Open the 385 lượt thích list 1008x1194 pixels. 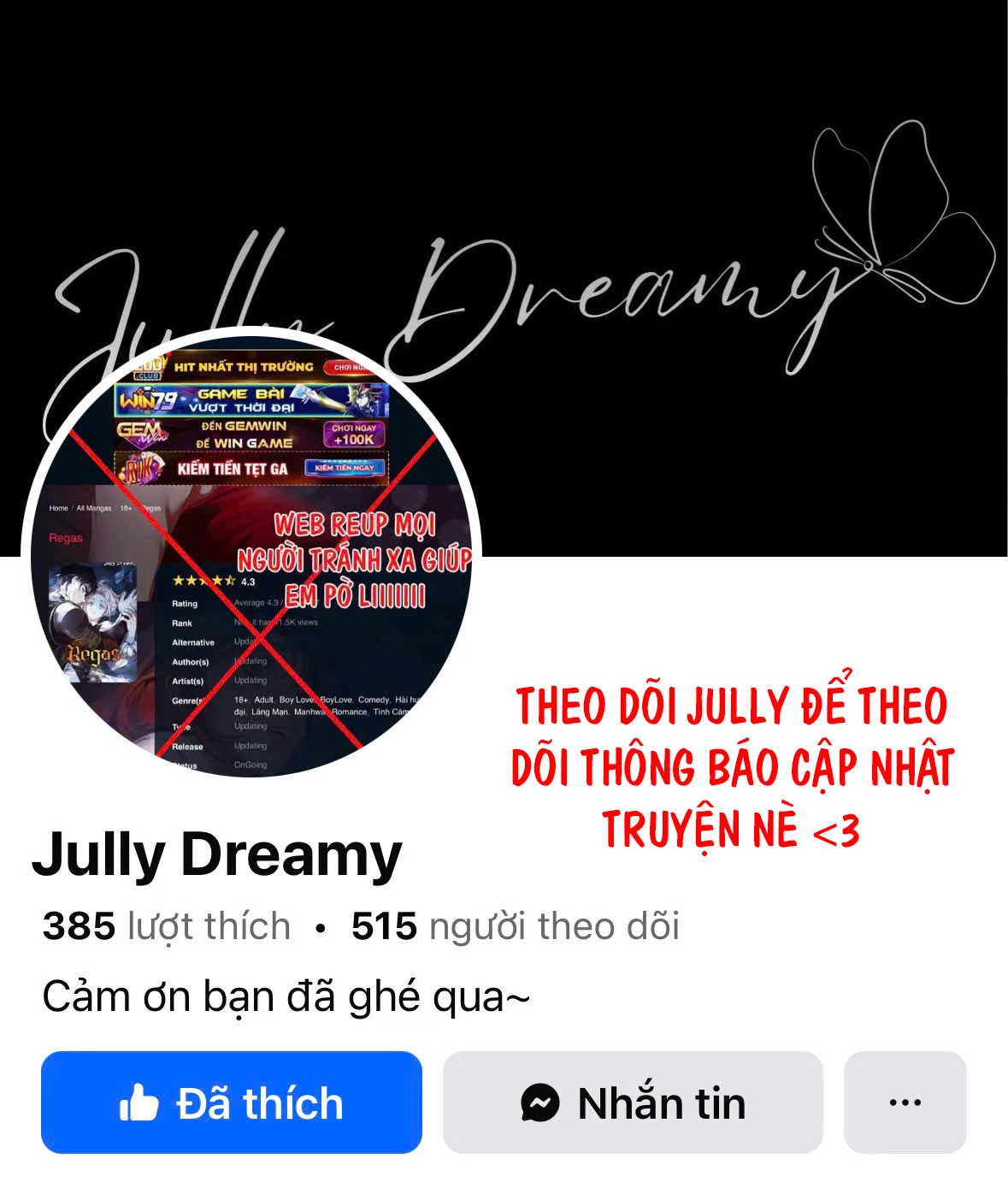coord(167,926)
